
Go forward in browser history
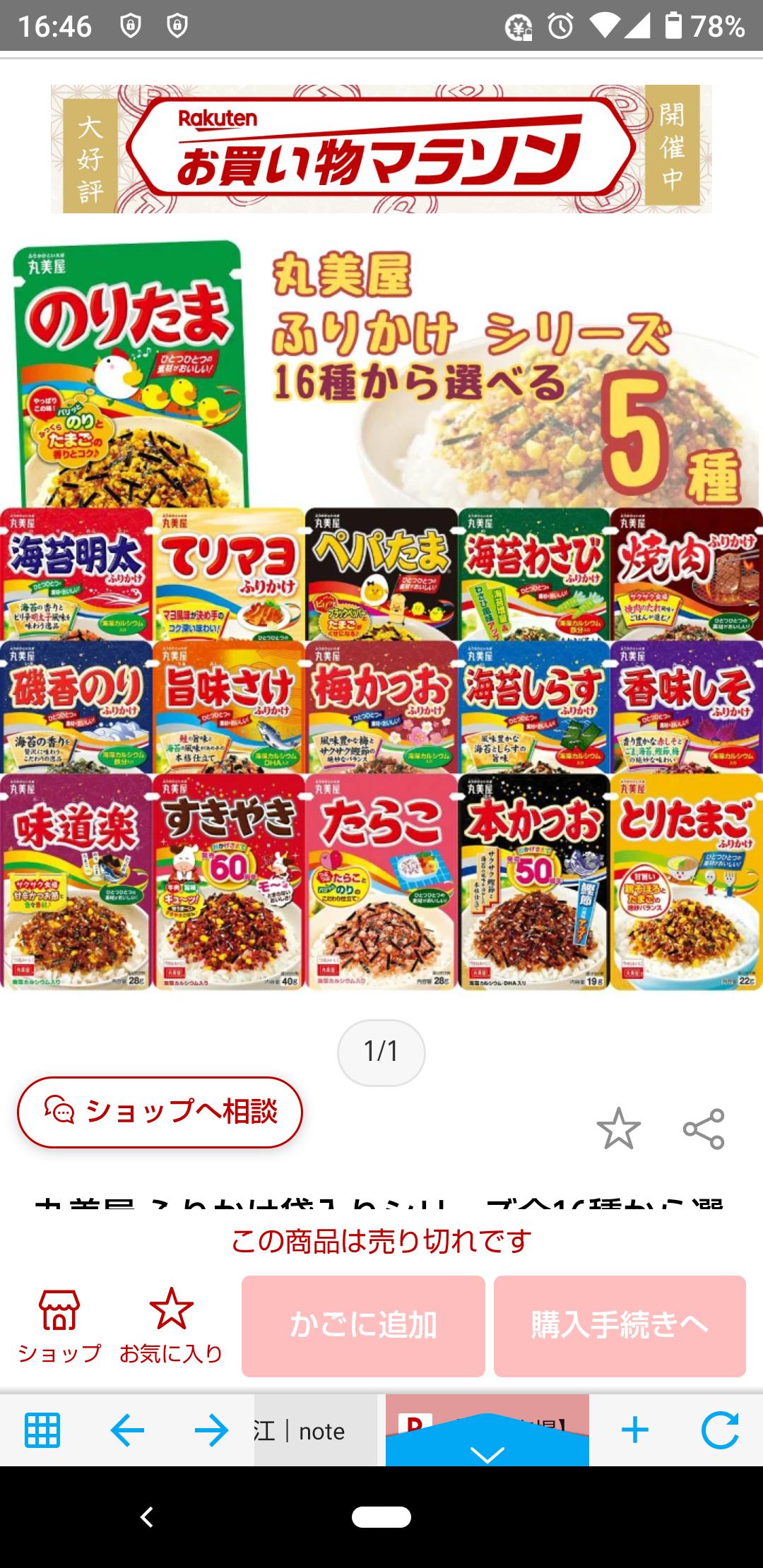click(x=211, y=1431)
